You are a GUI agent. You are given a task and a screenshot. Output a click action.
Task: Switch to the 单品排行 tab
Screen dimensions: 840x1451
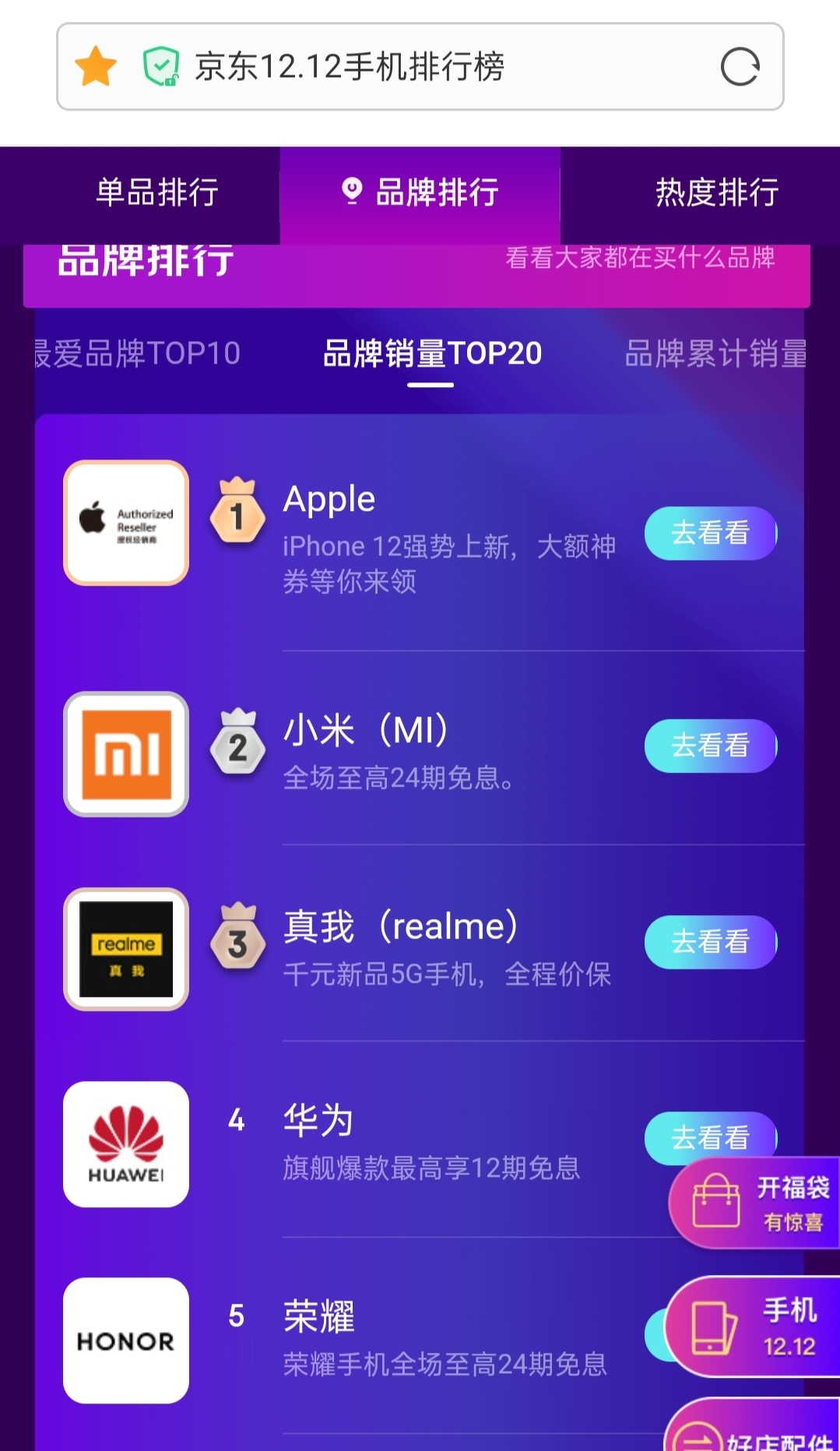[x=156, y=192]
